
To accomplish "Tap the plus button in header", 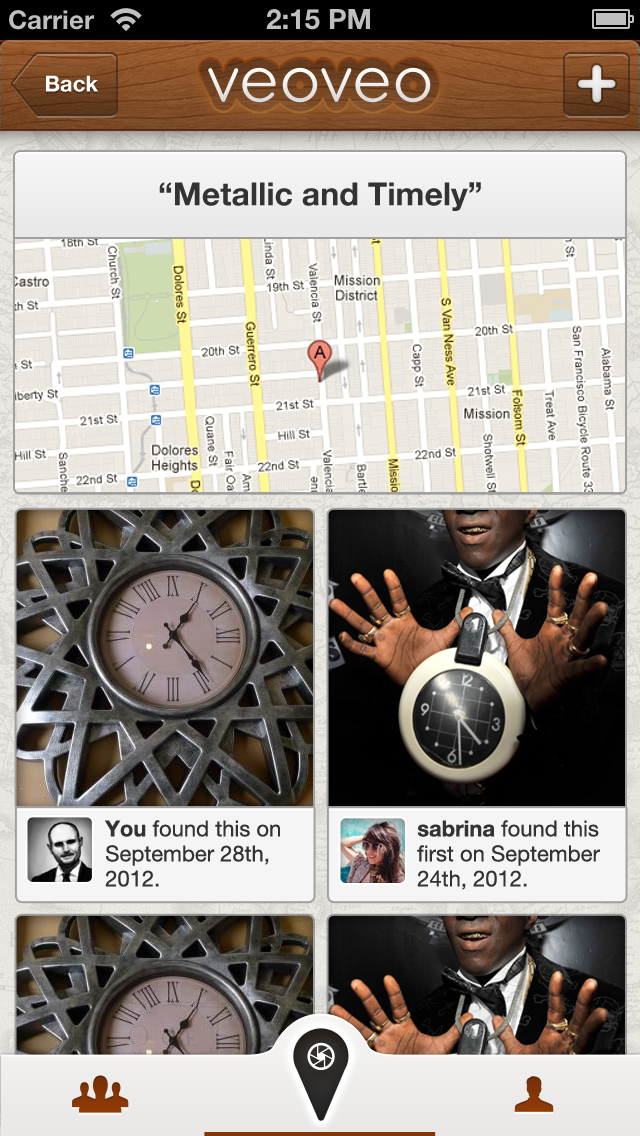I will click(596, 85).
